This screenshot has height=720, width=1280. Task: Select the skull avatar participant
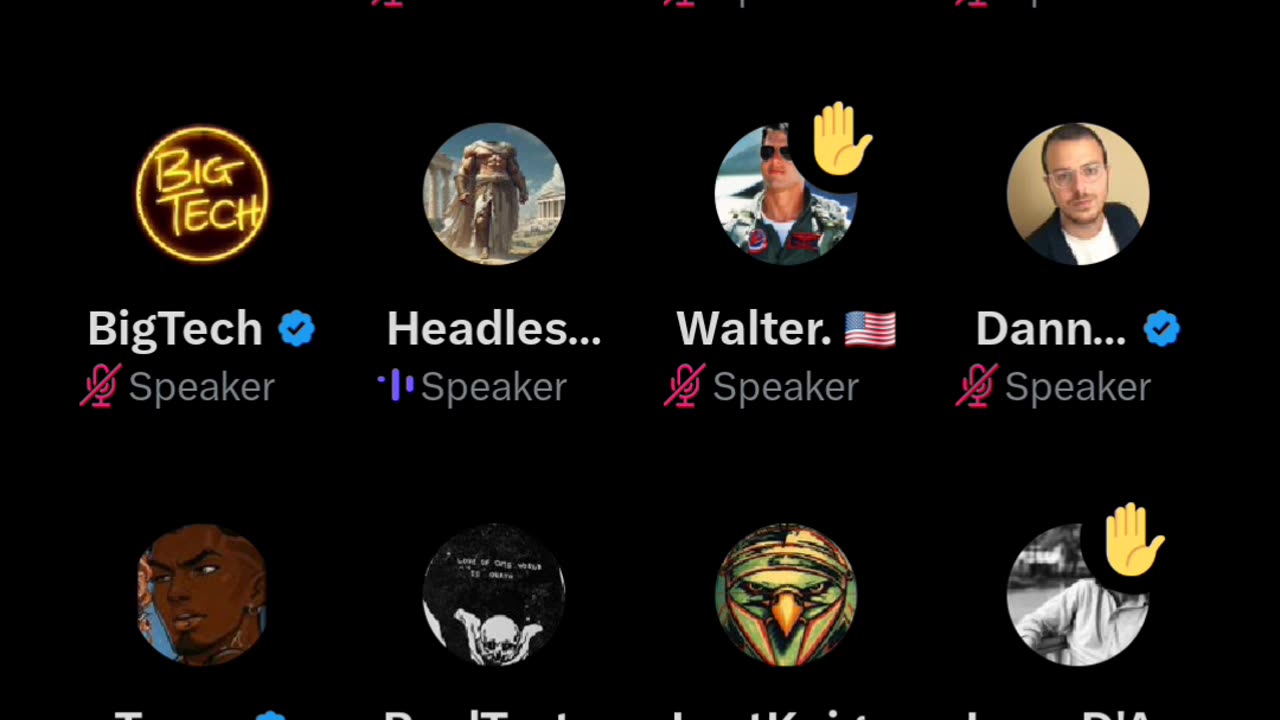(494, 594)
